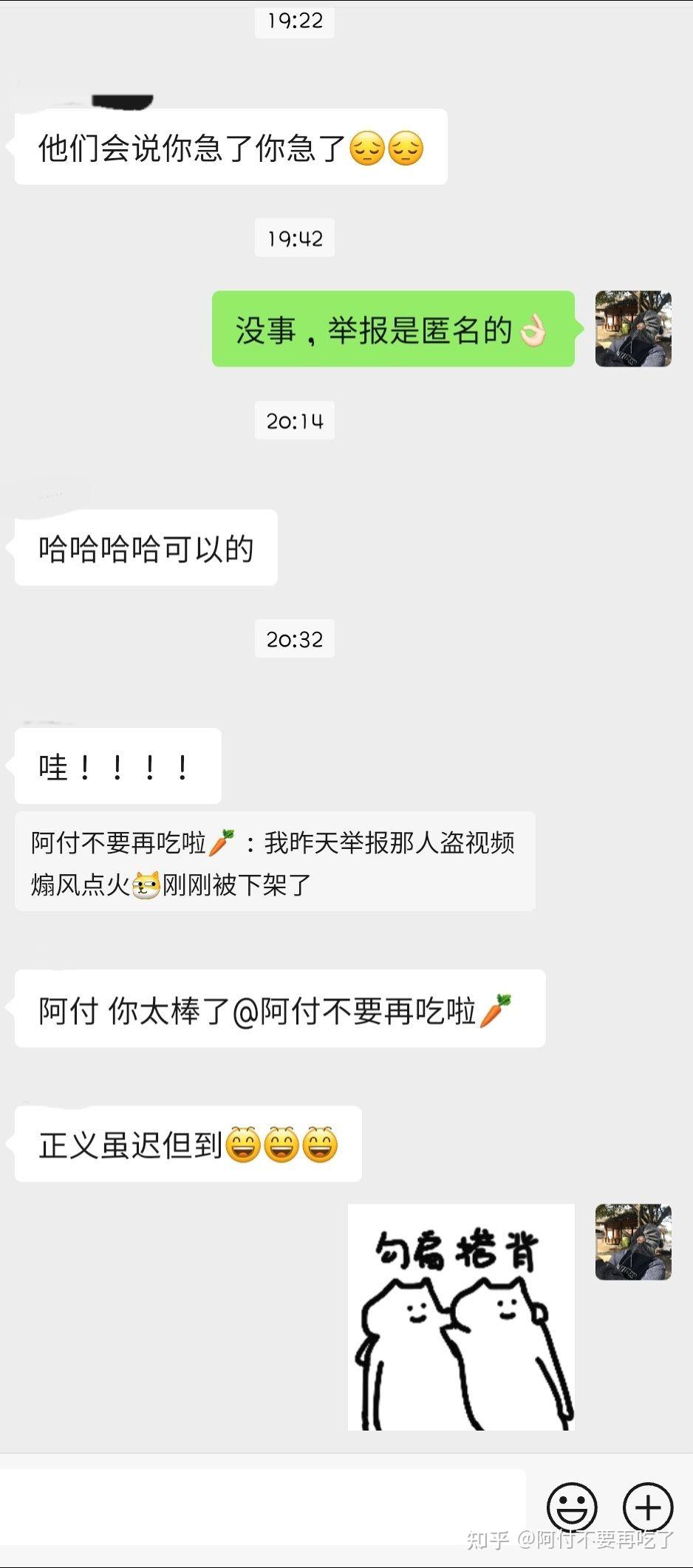Image resolution: width=693 pixels, height=1568 pixels.
Task: Open the plus attachments menu
Action: [x=648, y=1507]
